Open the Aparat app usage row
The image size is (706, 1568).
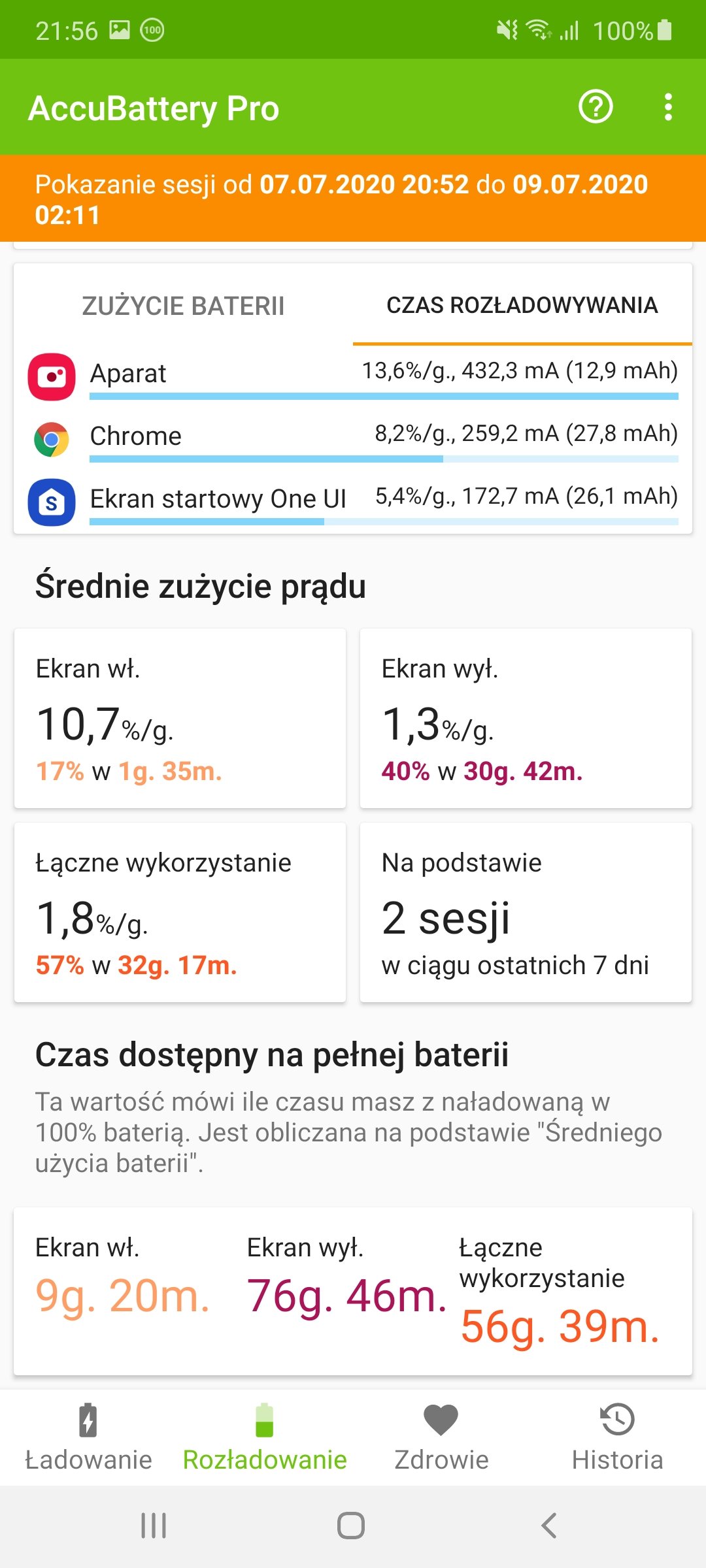click(x=353, y=376)
